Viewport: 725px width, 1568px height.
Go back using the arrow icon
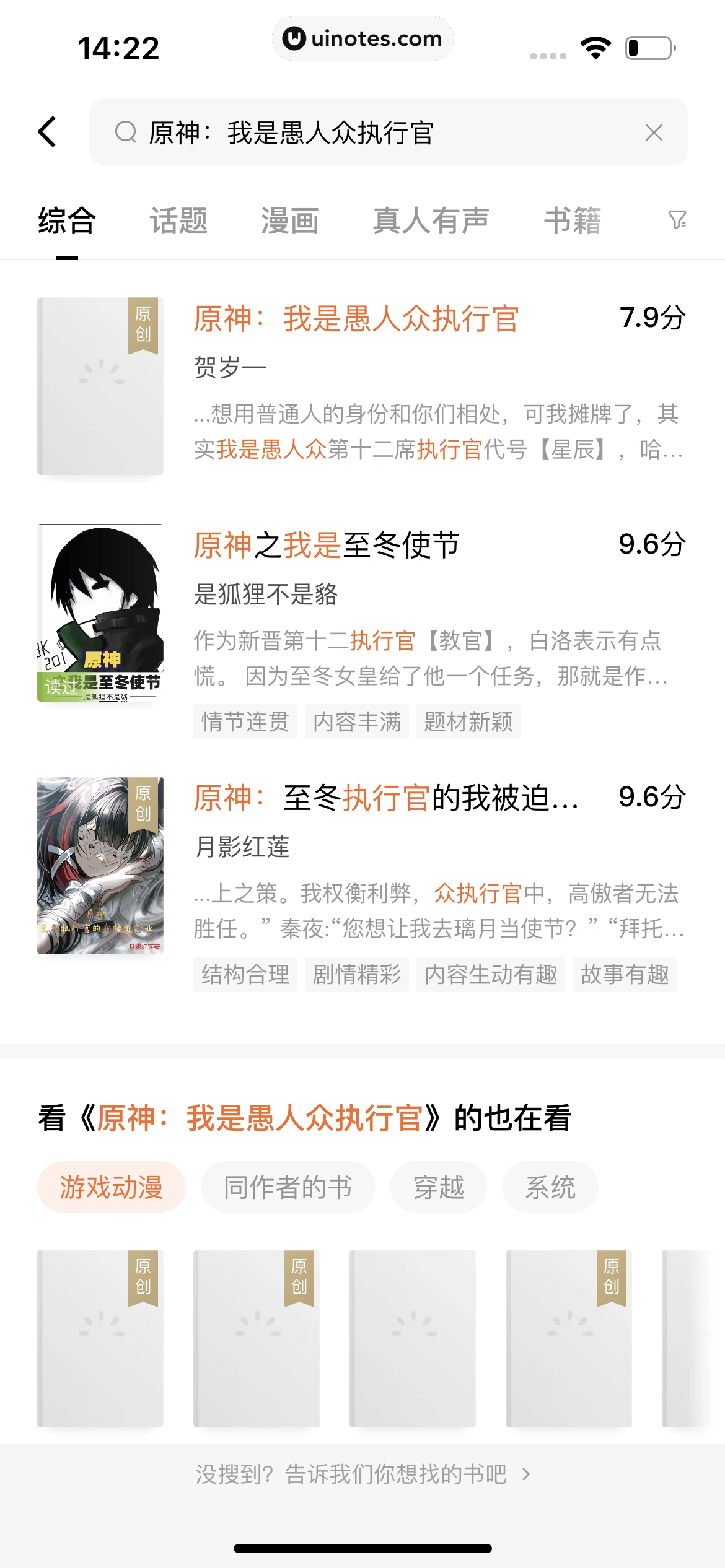click(48, 132)
